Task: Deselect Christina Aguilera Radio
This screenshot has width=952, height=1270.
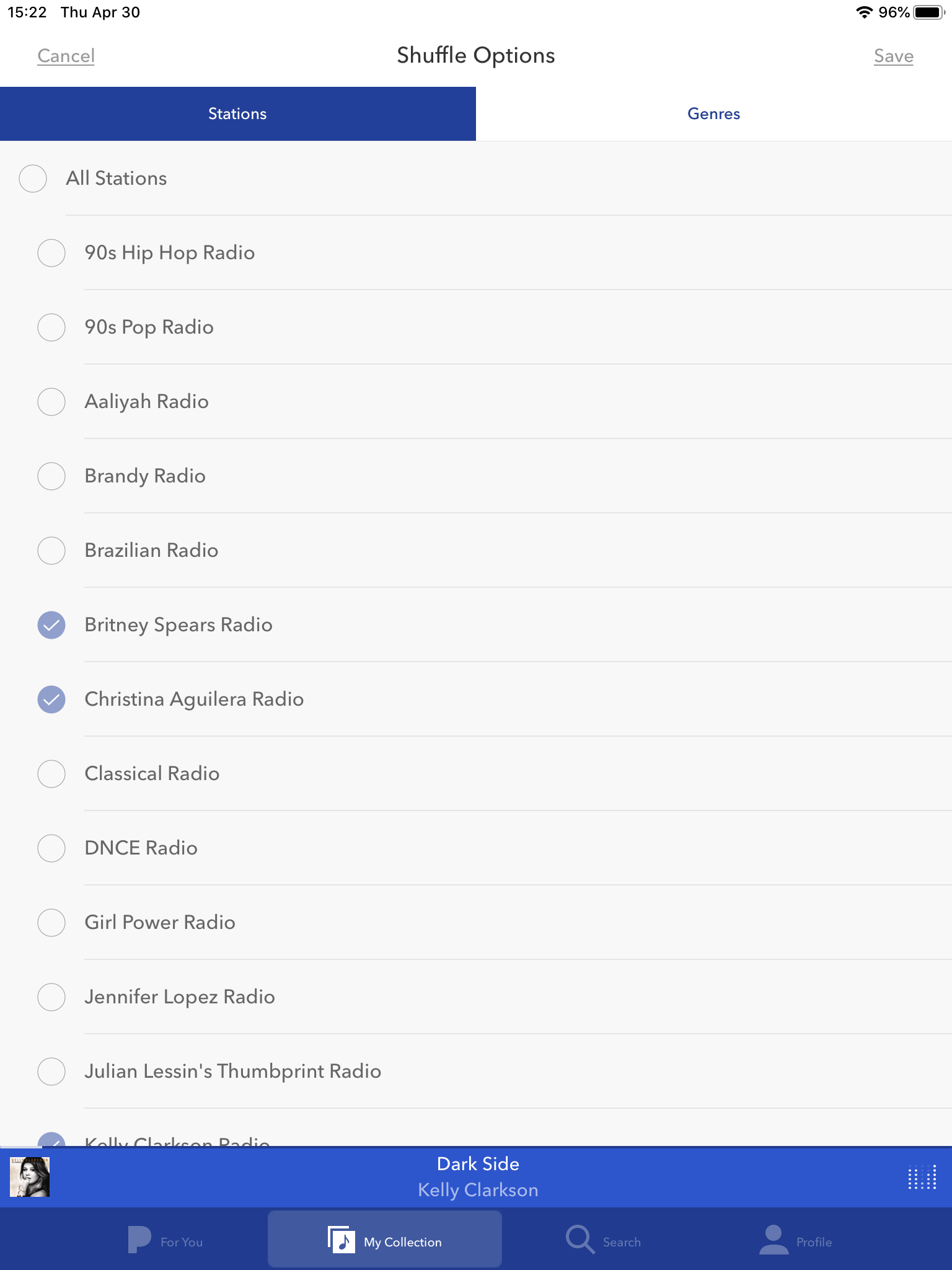Action: point(51,699)
